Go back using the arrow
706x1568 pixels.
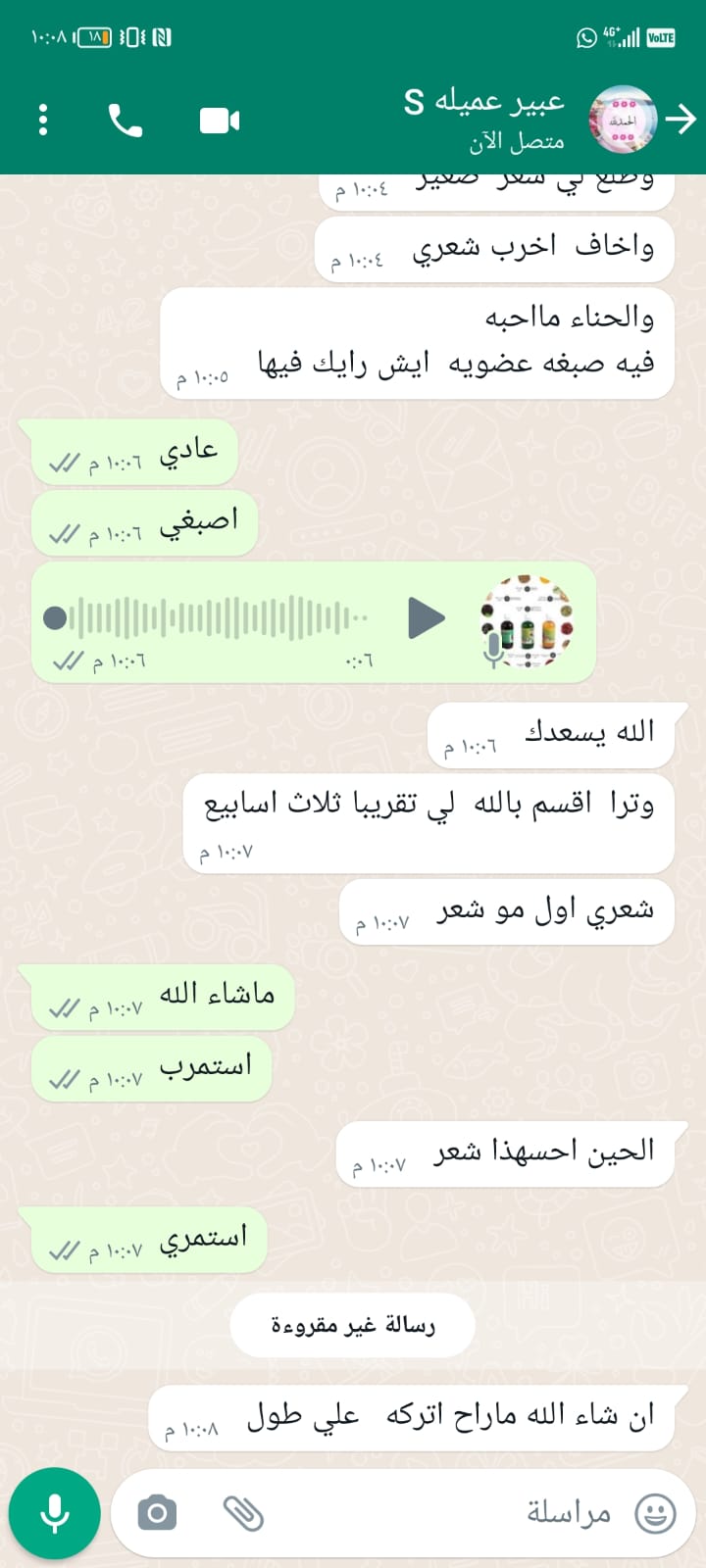681,120
